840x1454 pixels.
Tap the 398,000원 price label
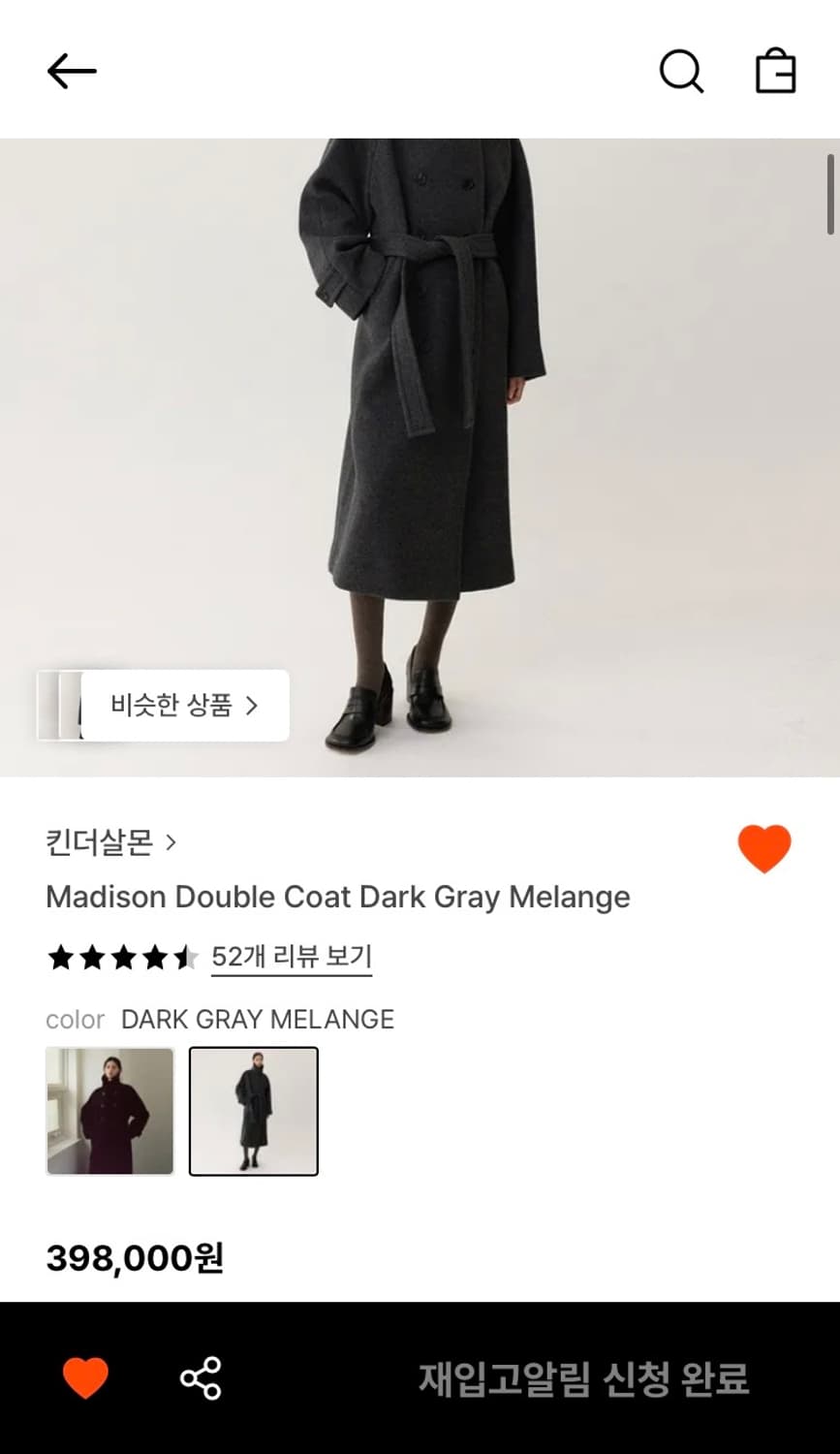pos(135,1257)
